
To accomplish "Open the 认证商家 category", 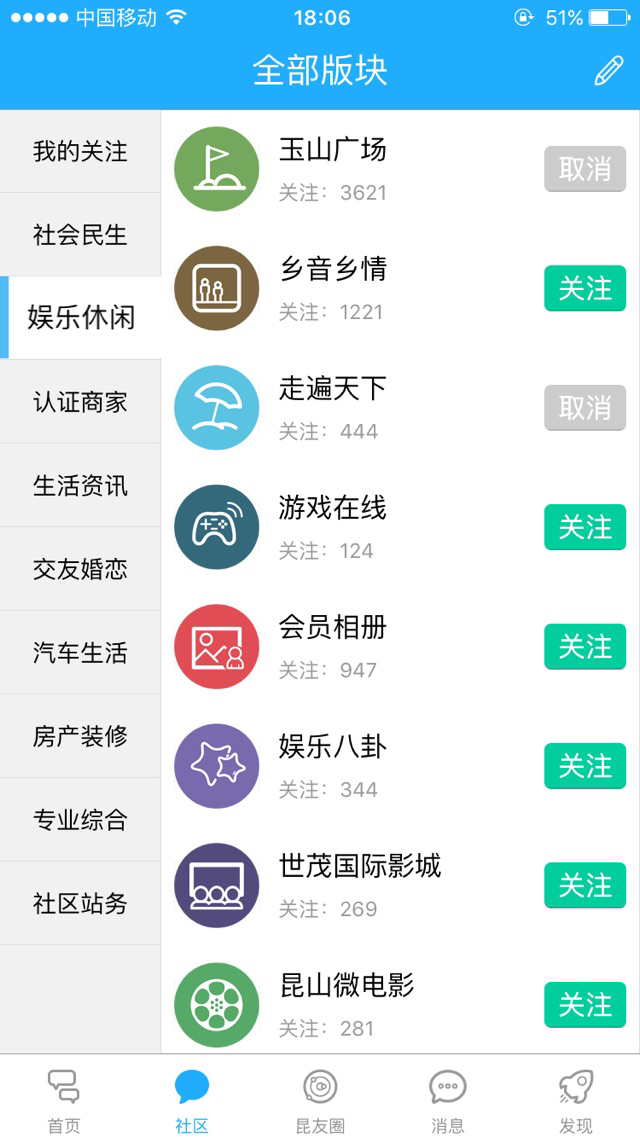I will (x=80, y=401).
